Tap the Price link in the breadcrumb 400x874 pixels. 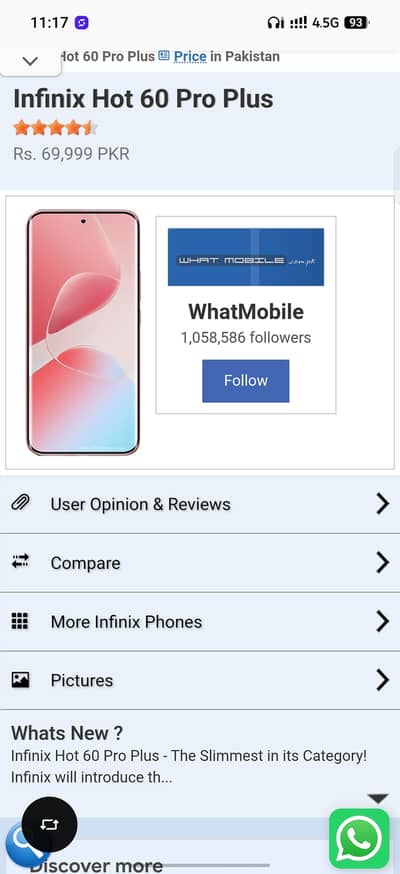point(190,56)
